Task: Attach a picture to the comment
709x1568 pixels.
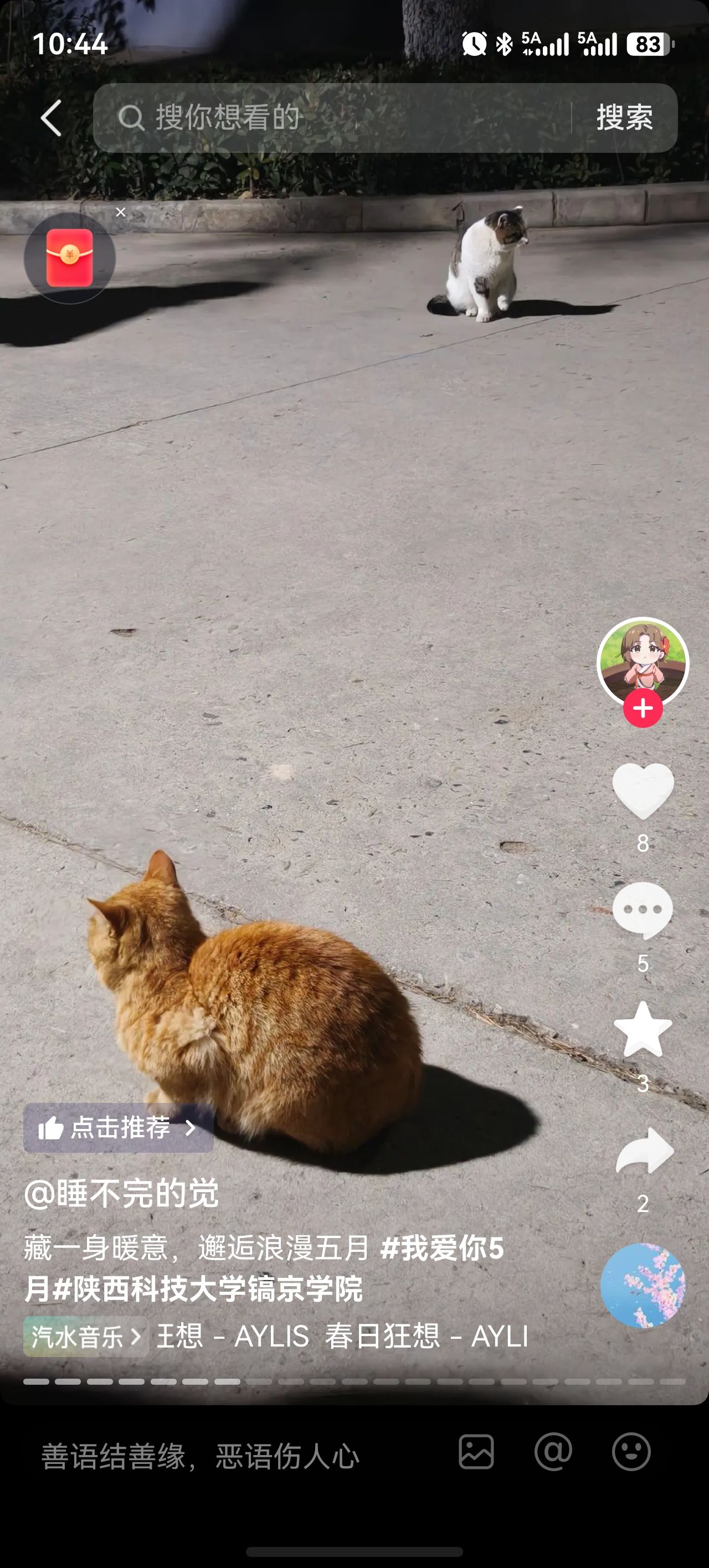Action: 476,1452
